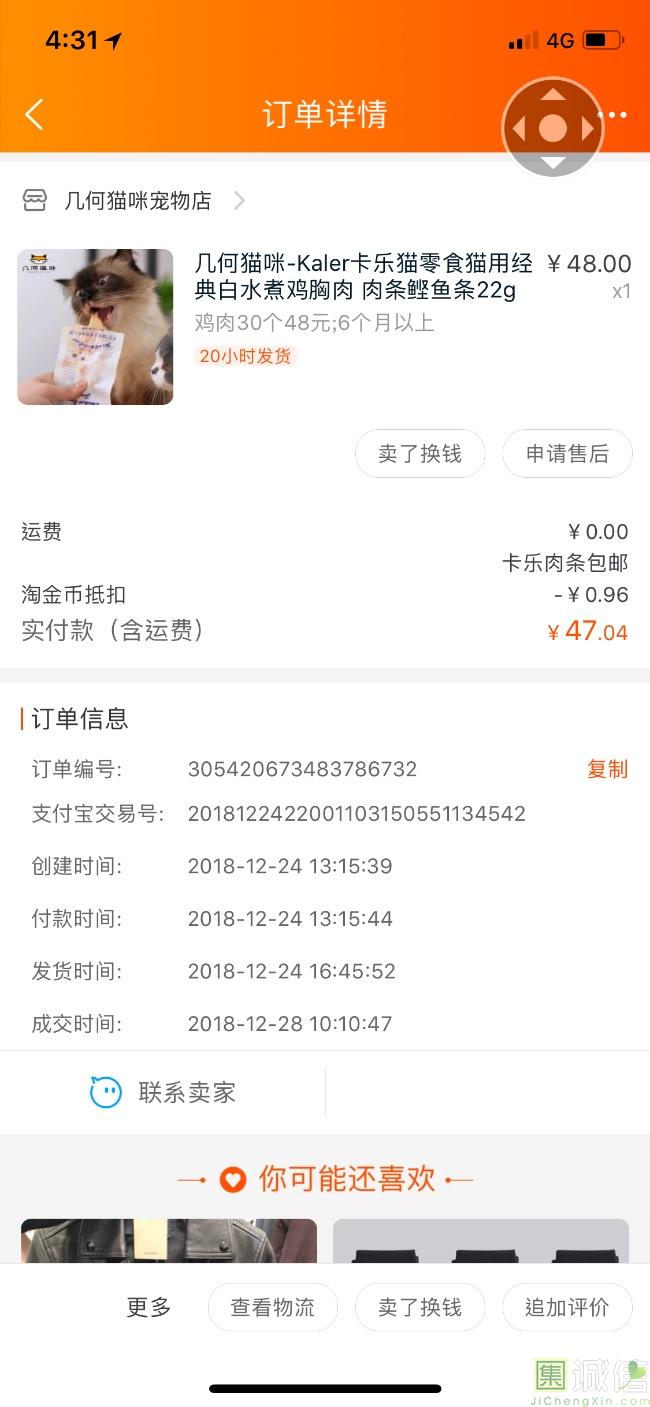The width and height of the screenshot is (650, 1407).
Task: Tap 卖了换钱 in the bottom bar
Action: (420, 1307)
